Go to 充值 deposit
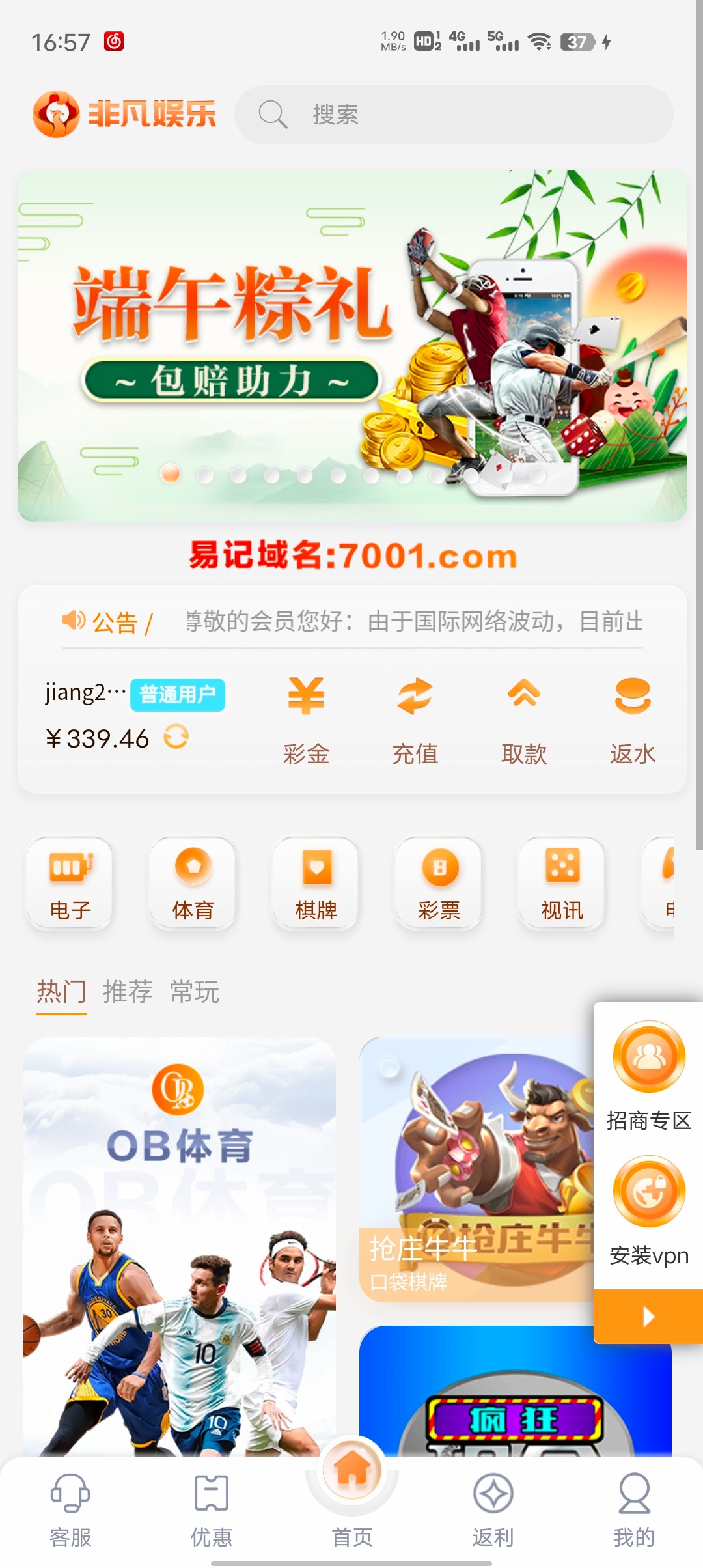703x1568 pixels. pyautogui.click(x=415, y=721)
